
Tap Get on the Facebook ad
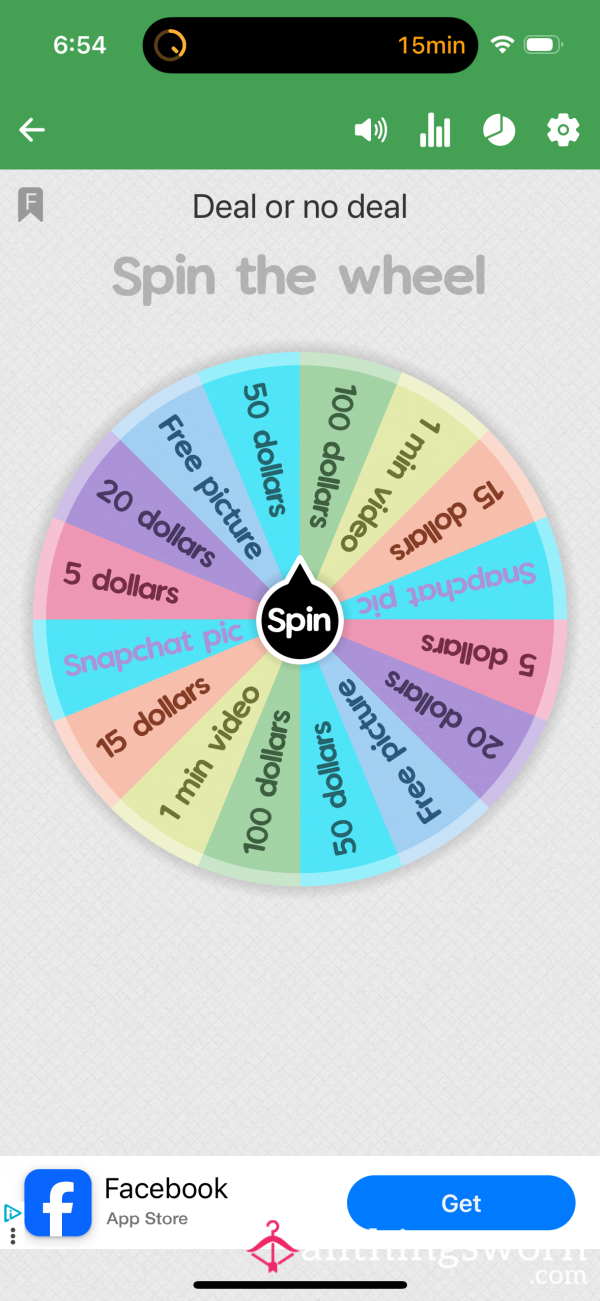pyautogui.click(x=461, y=1203)
